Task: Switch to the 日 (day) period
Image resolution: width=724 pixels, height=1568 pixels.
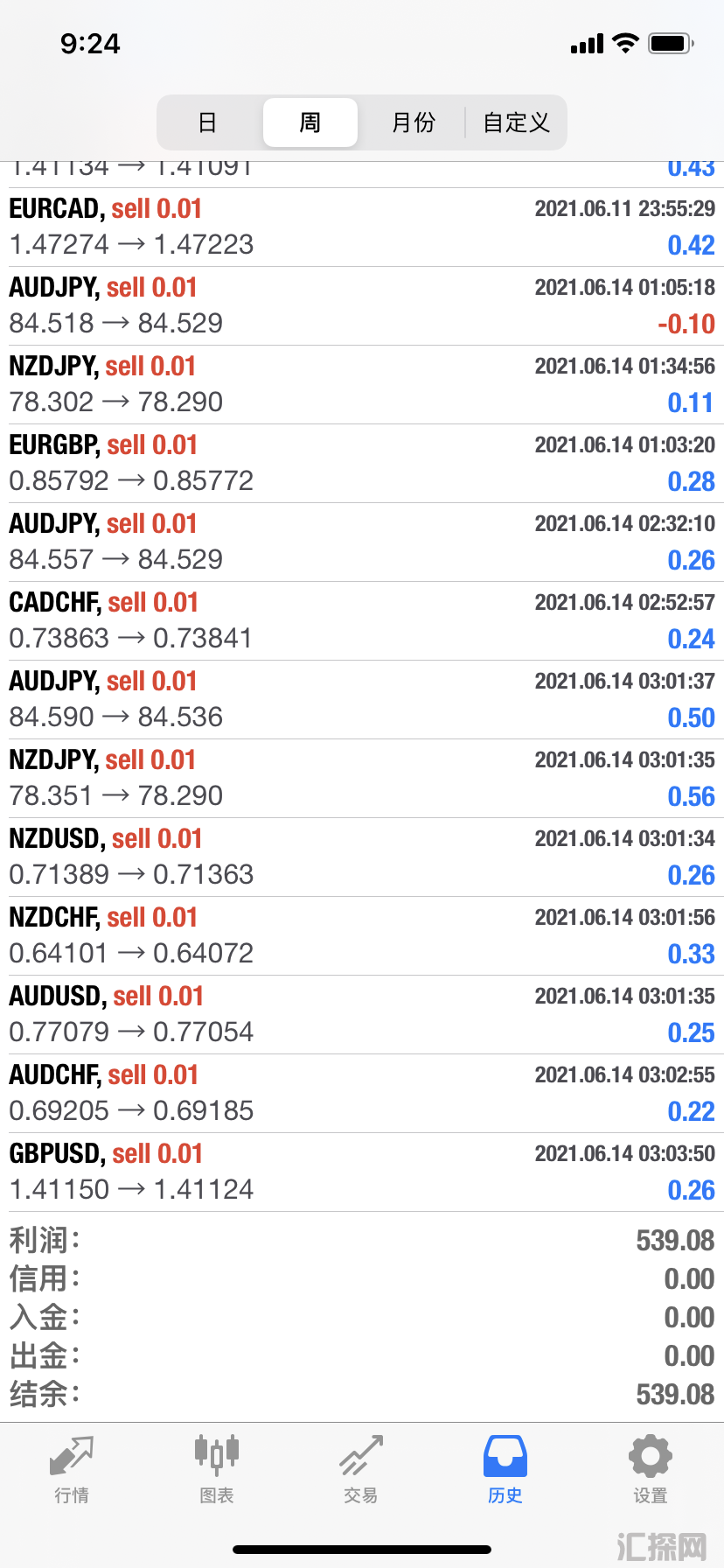Action: (x=207, y=122)
